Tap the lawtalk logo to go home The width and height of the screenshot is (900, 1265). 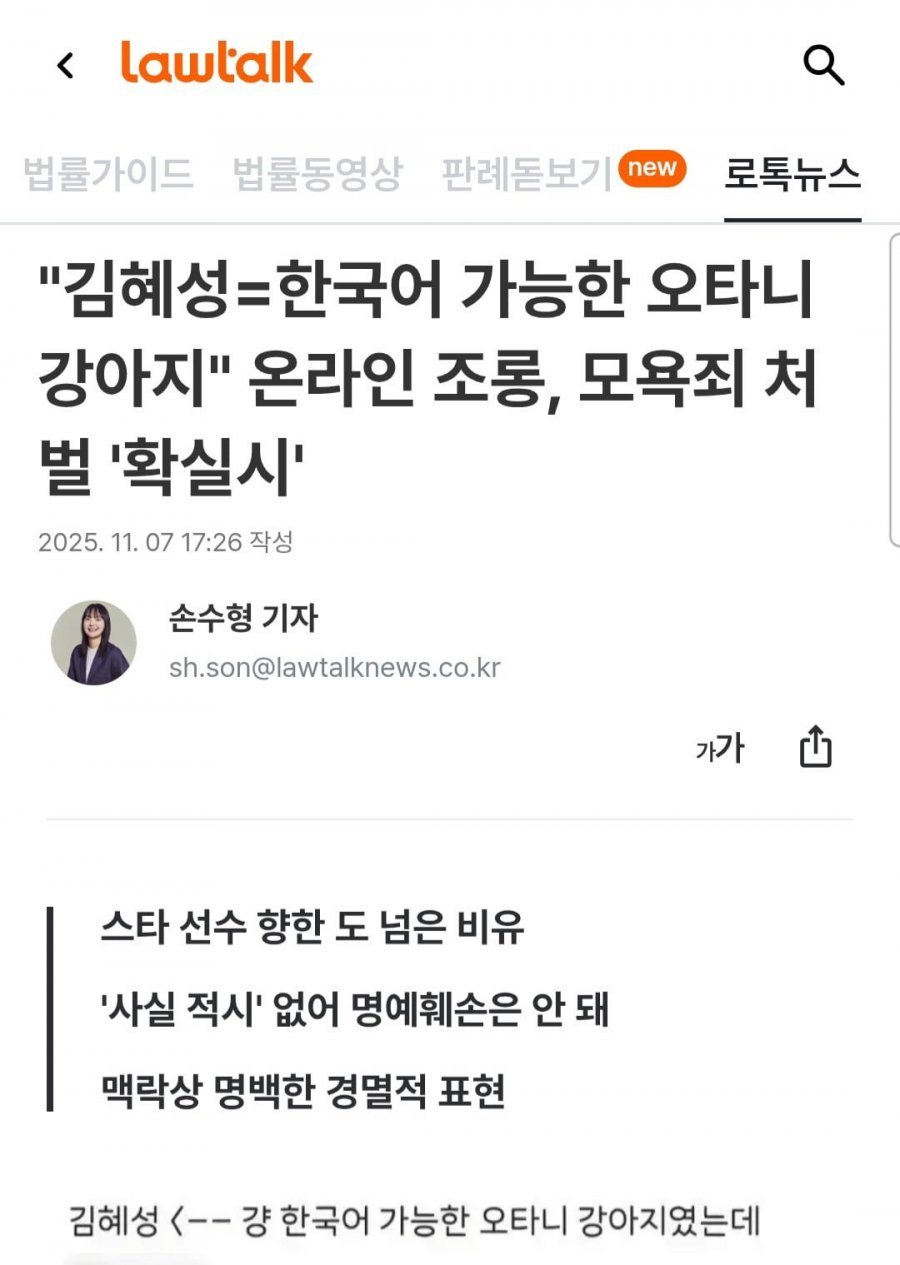point(217,64)
